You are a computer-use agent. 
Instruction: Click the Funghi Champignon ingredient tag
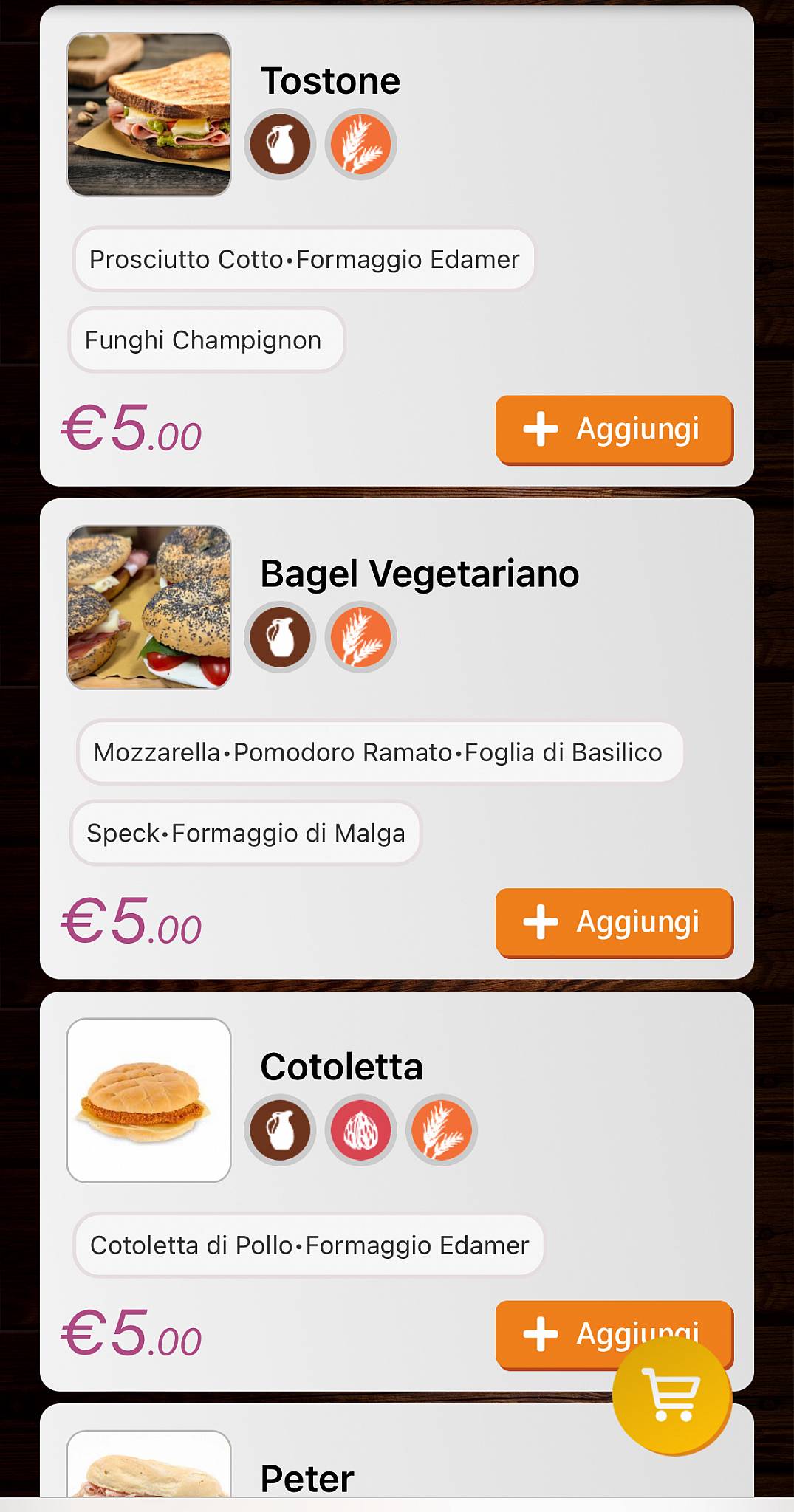click(204, 340)
